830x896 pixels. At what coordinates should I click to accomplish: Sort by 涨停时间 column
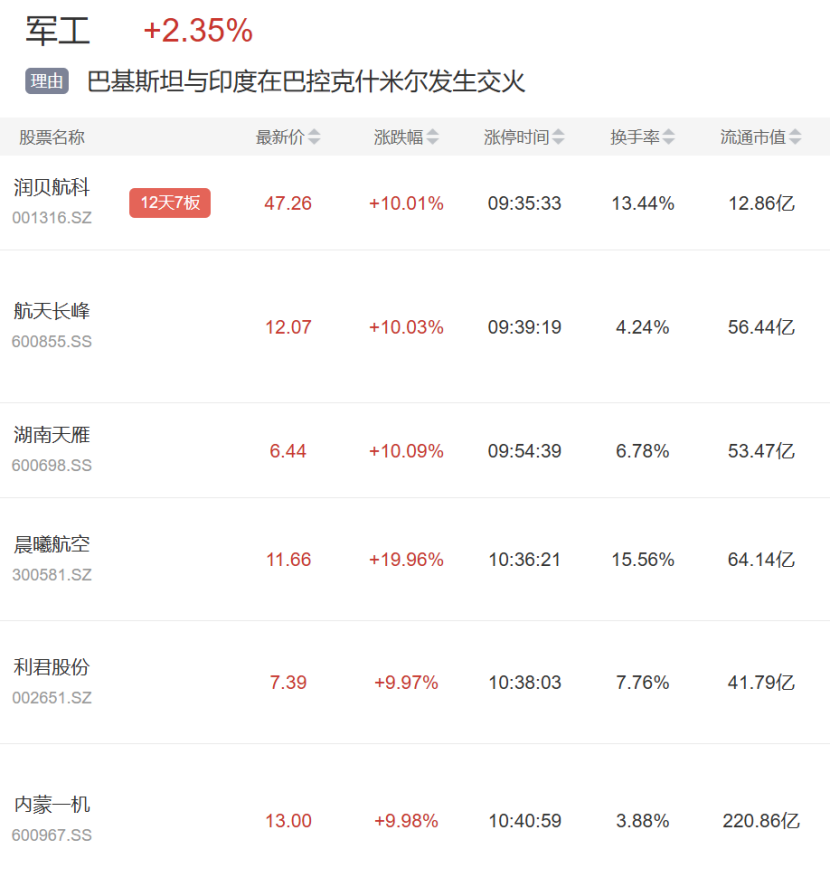[x=524, y=138]
